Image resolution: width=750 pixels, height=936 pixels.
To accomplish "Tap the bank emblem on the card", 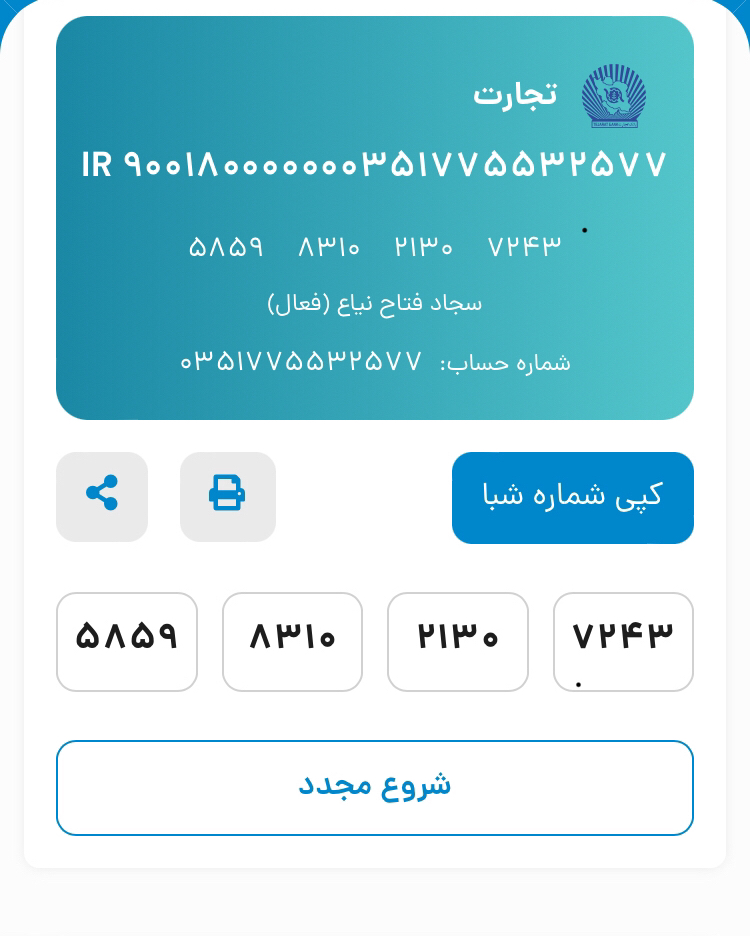I will click(x=613, y=97).
